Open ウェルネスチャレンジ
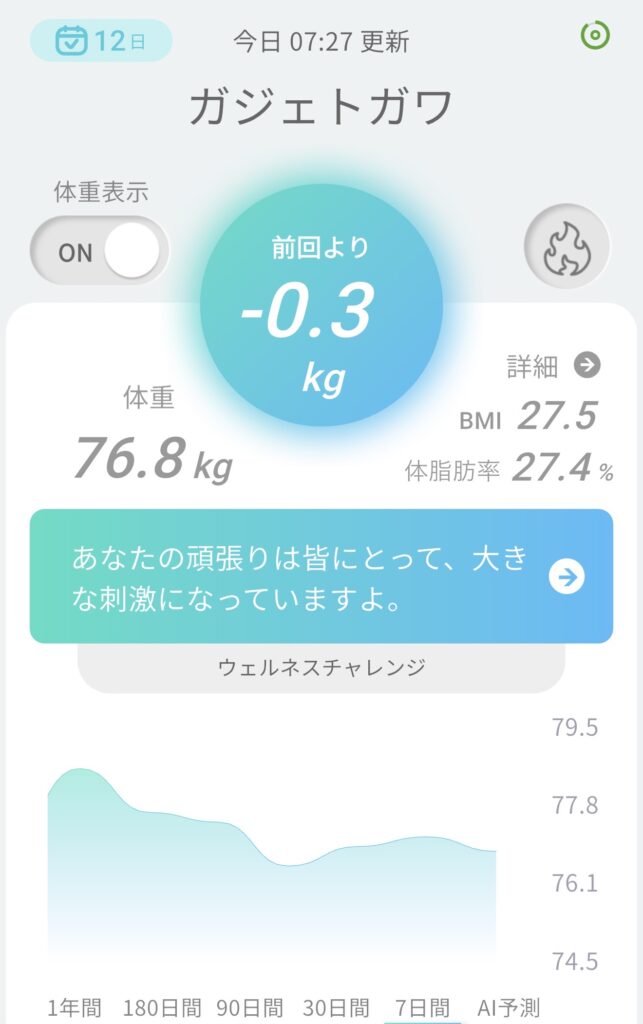This screenshot has height=1024, width=643. point(321,667)
